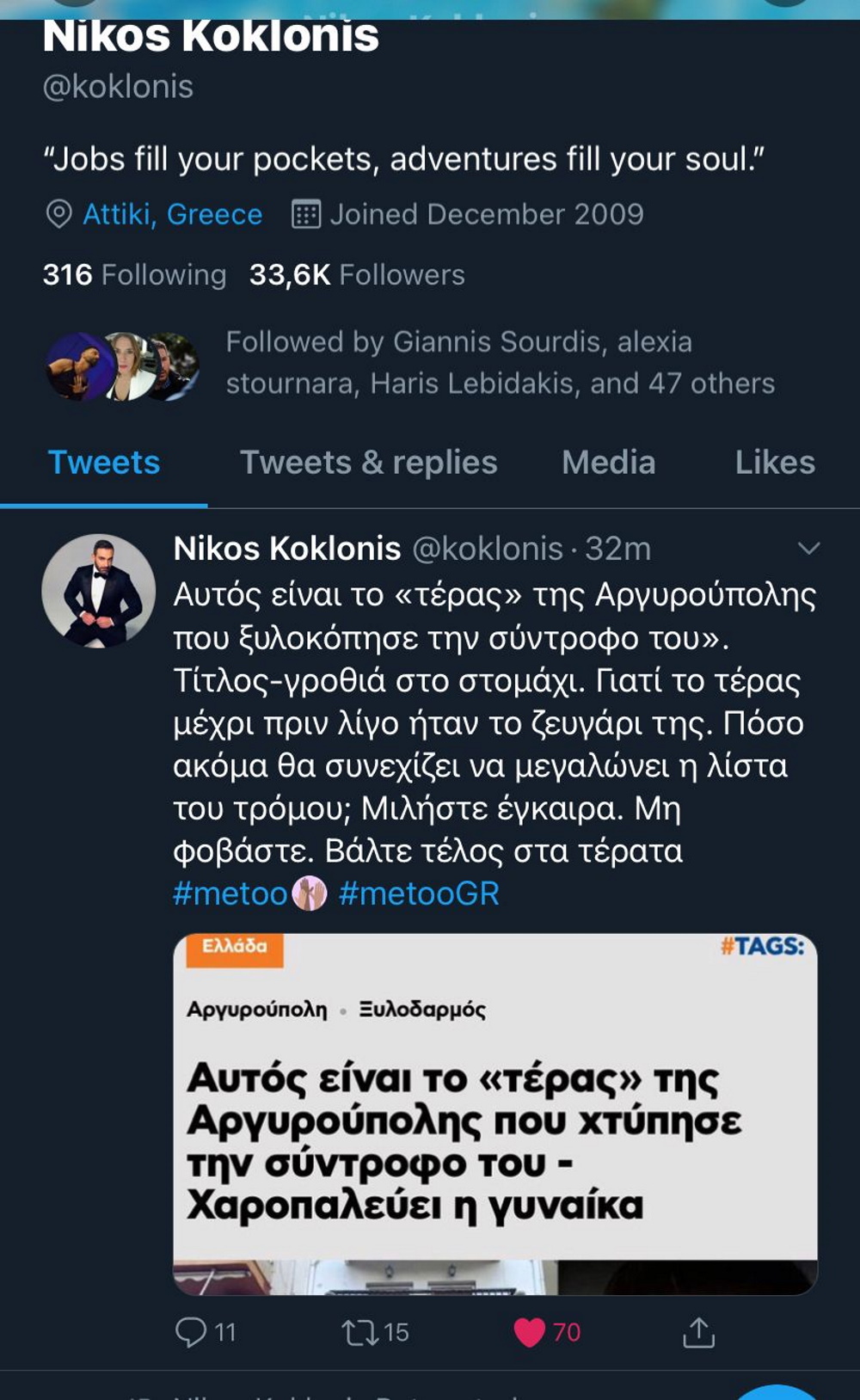This screenshot has height=1400, width=860.
Task: View the 33,6K Followers list
Action: pos(357,274)
